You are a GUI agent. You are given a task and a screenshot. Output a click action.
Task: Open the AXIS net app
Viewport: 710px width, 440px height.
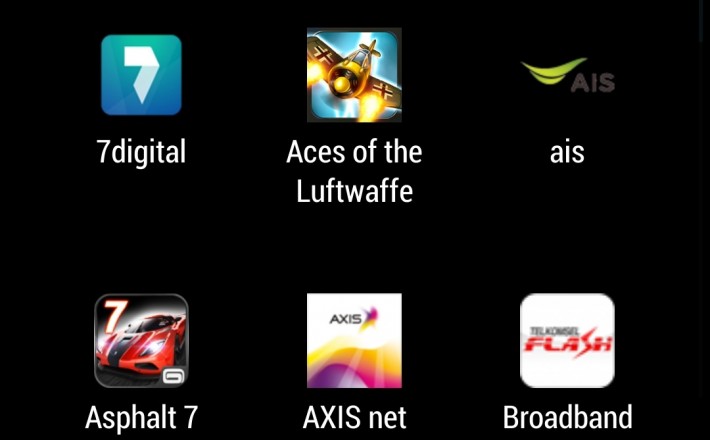[x=354, y=341]
